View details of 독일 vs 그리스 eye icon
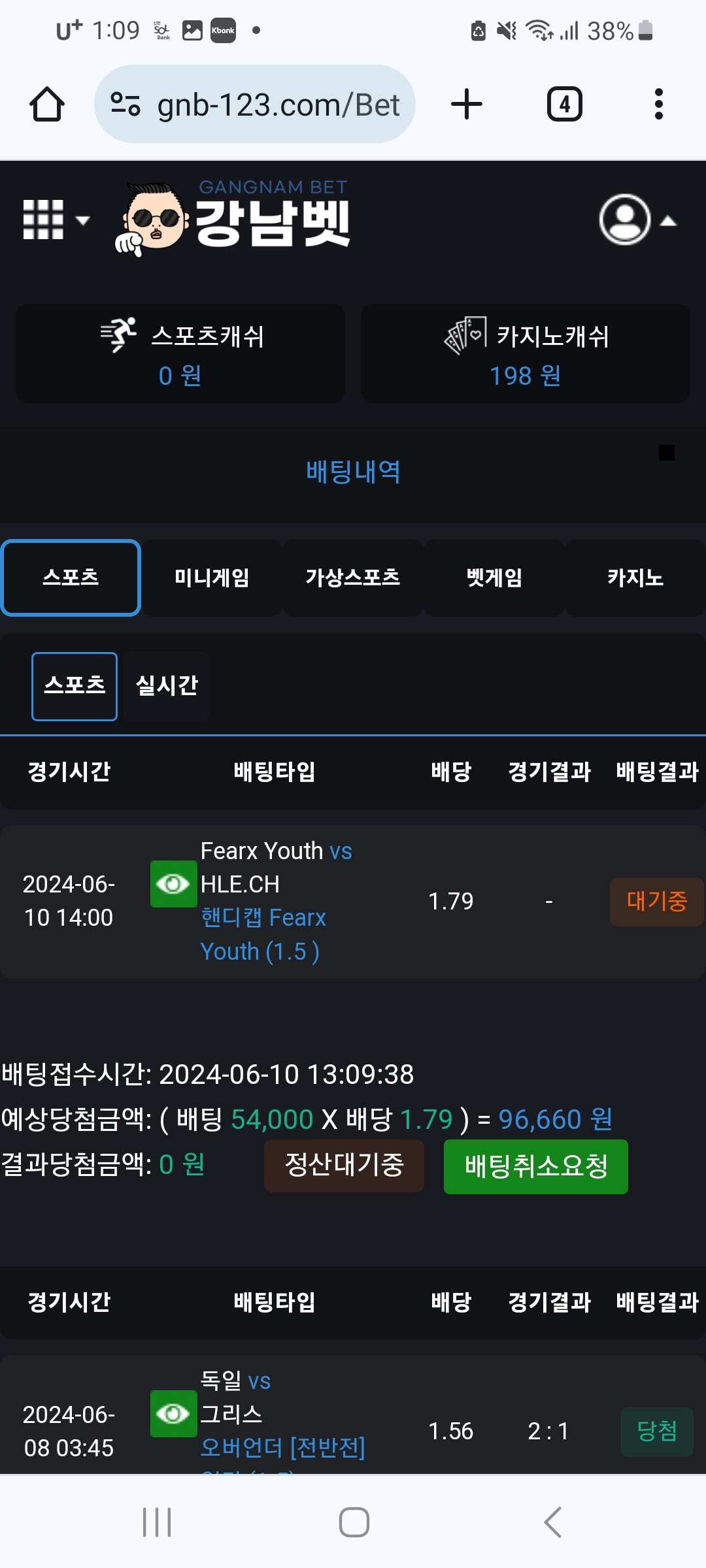Viewport: 706px width, 1568px height. tap(173, 1414)
